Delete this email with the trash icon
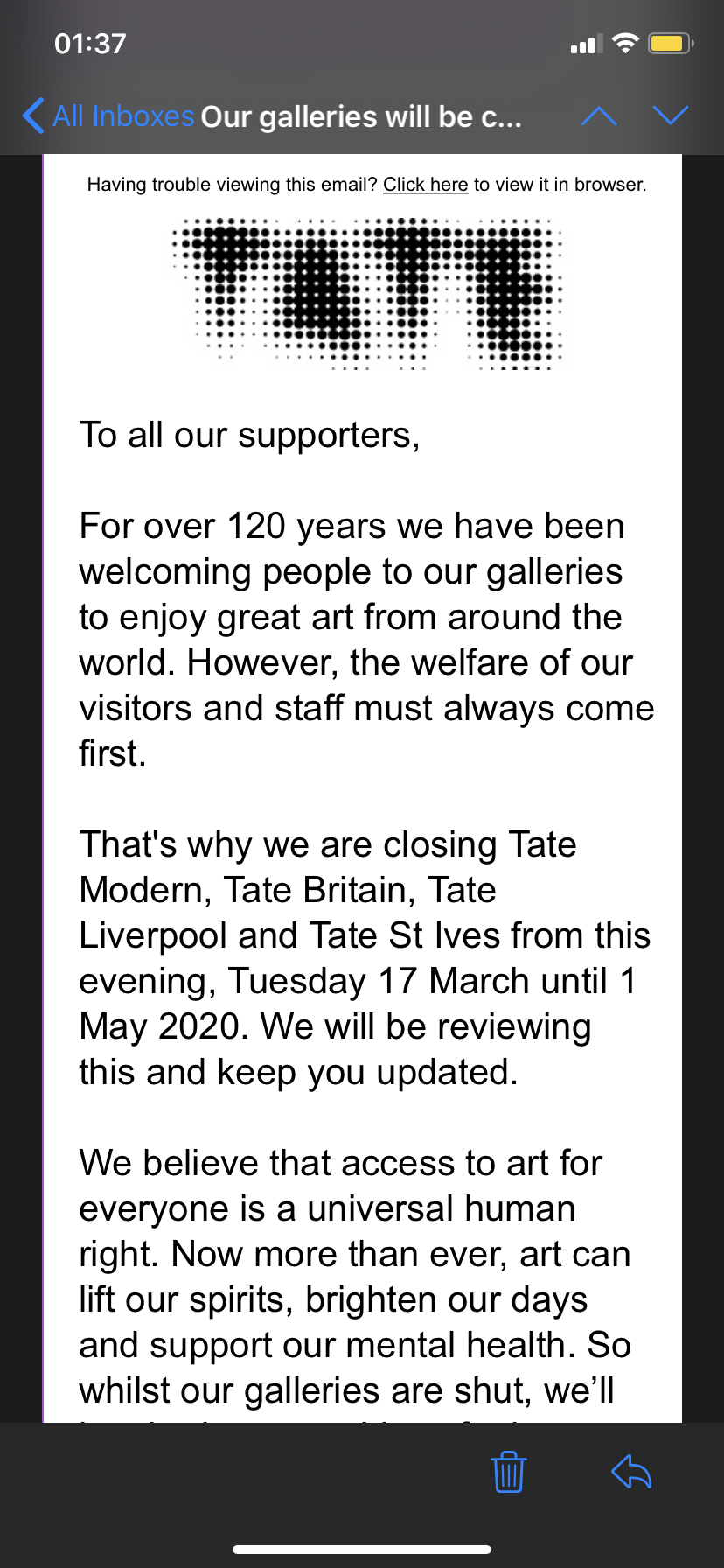 tap(508, 1472)
